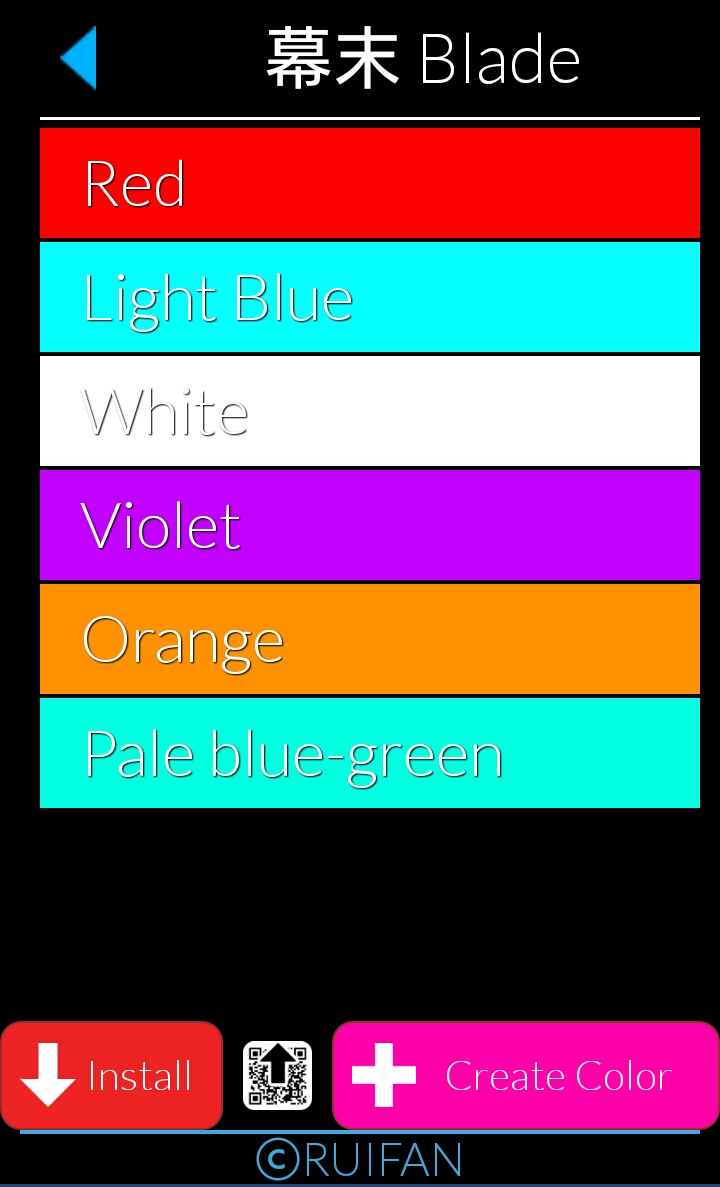Pick the Pale blue-green color
The image size is (720, 1187).
[x=370, y=753]
